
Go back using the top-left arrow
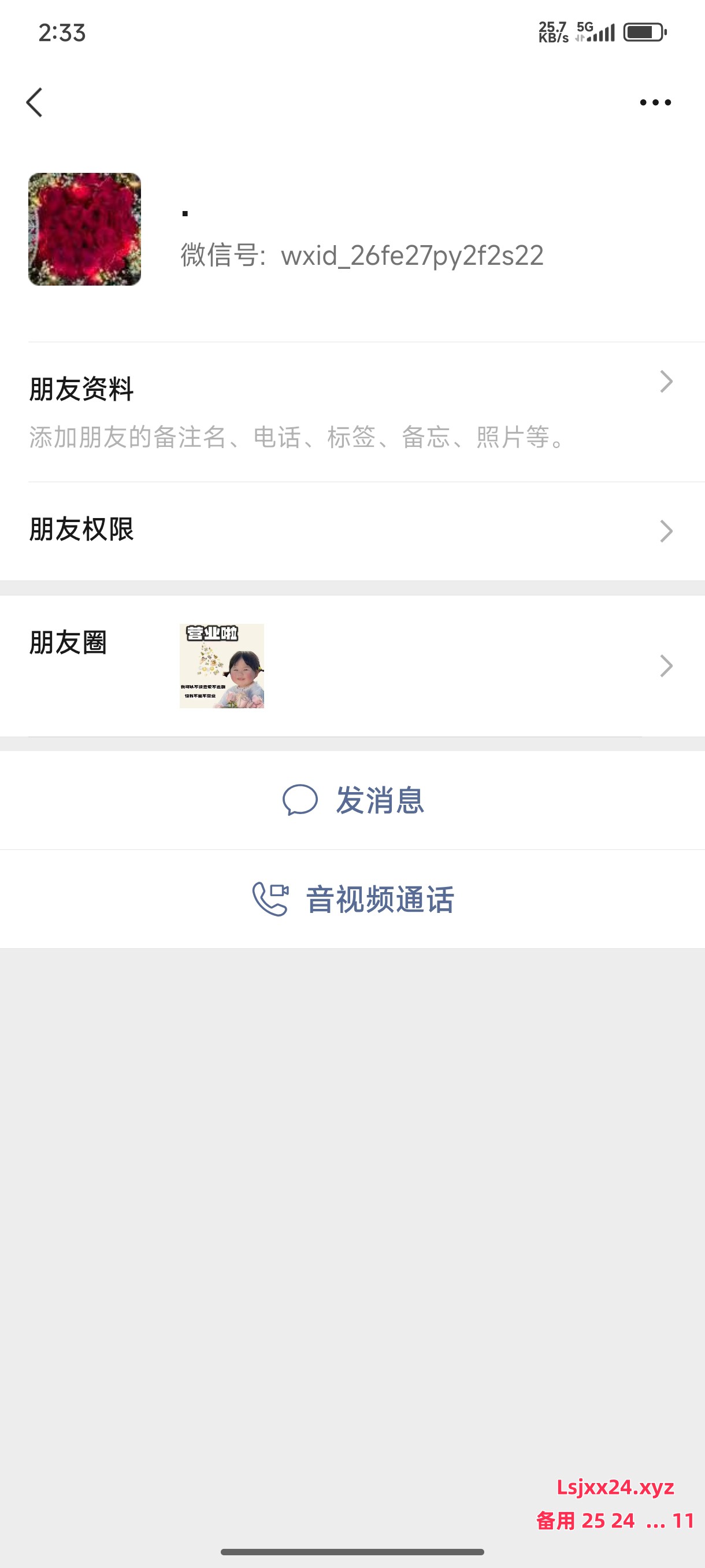tap(34, 102)
